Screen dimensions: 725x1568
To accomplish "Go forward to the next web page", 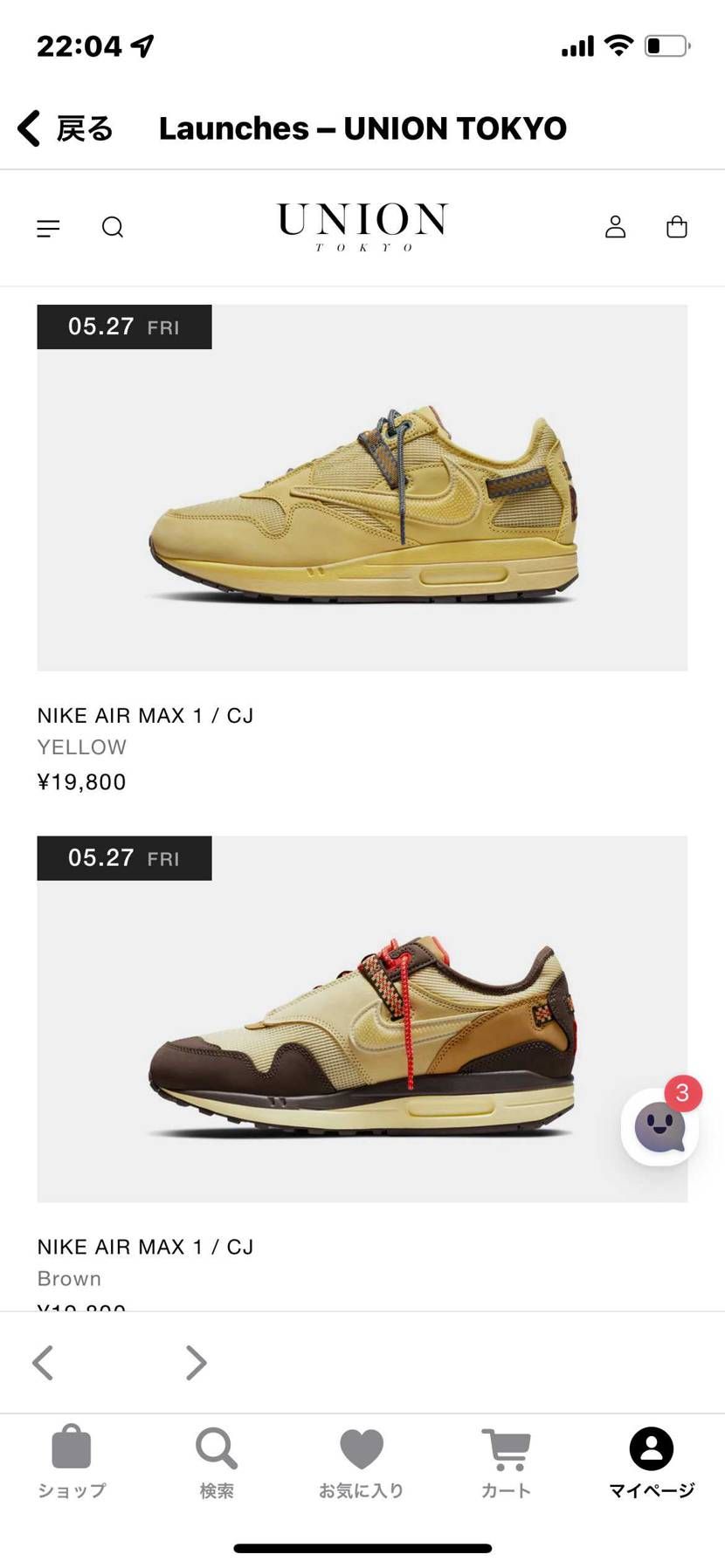I will tap(196, 1363).
